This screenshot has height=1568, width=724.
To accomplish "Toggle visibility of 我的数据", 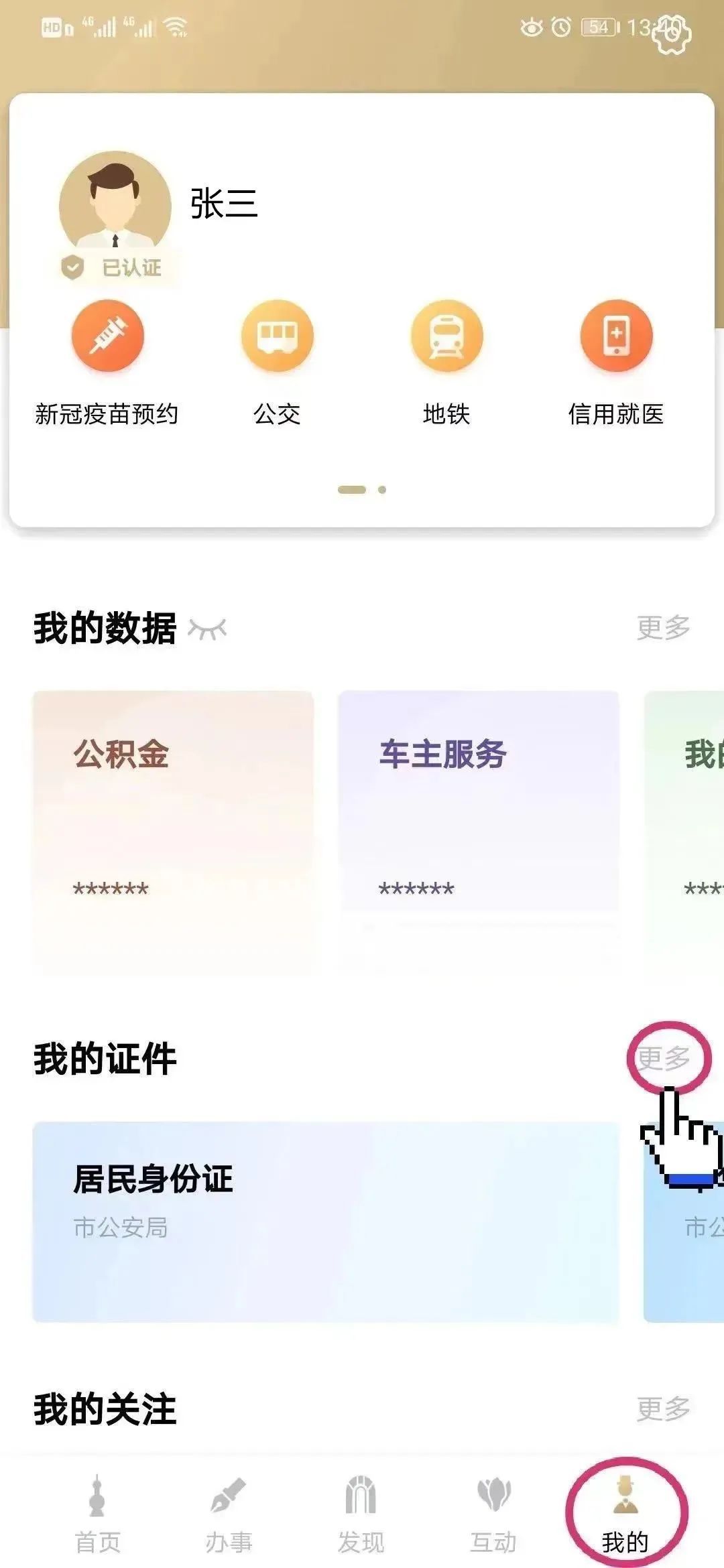I will click(207, 629).
